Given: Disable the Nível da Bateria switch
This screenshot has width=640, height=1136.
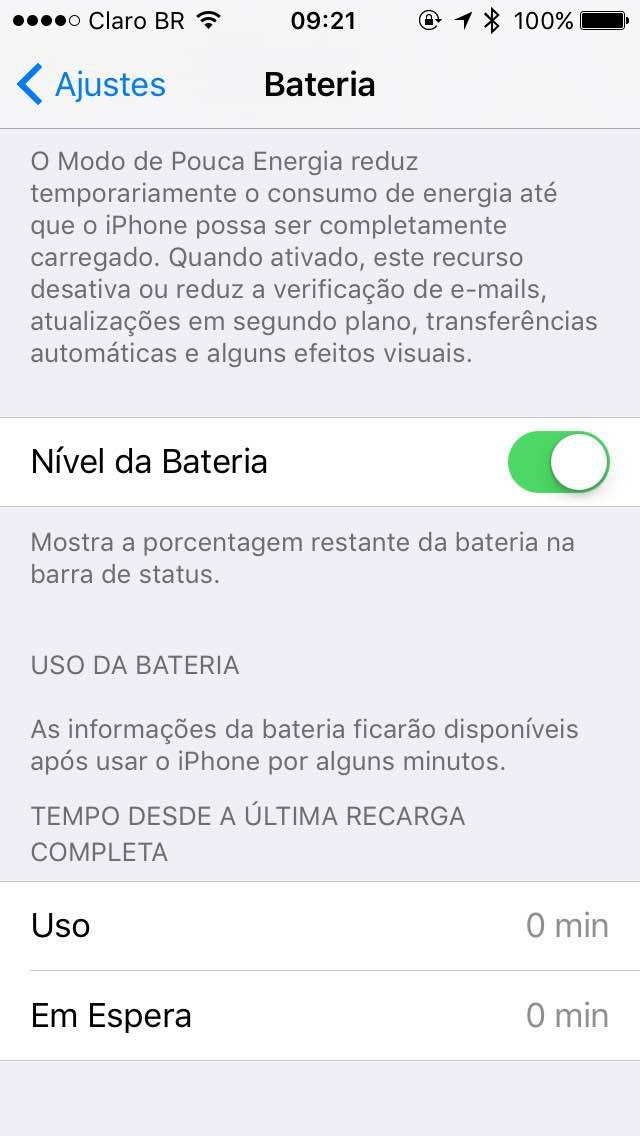Looking at the screenshot, I should click(558, 462).
